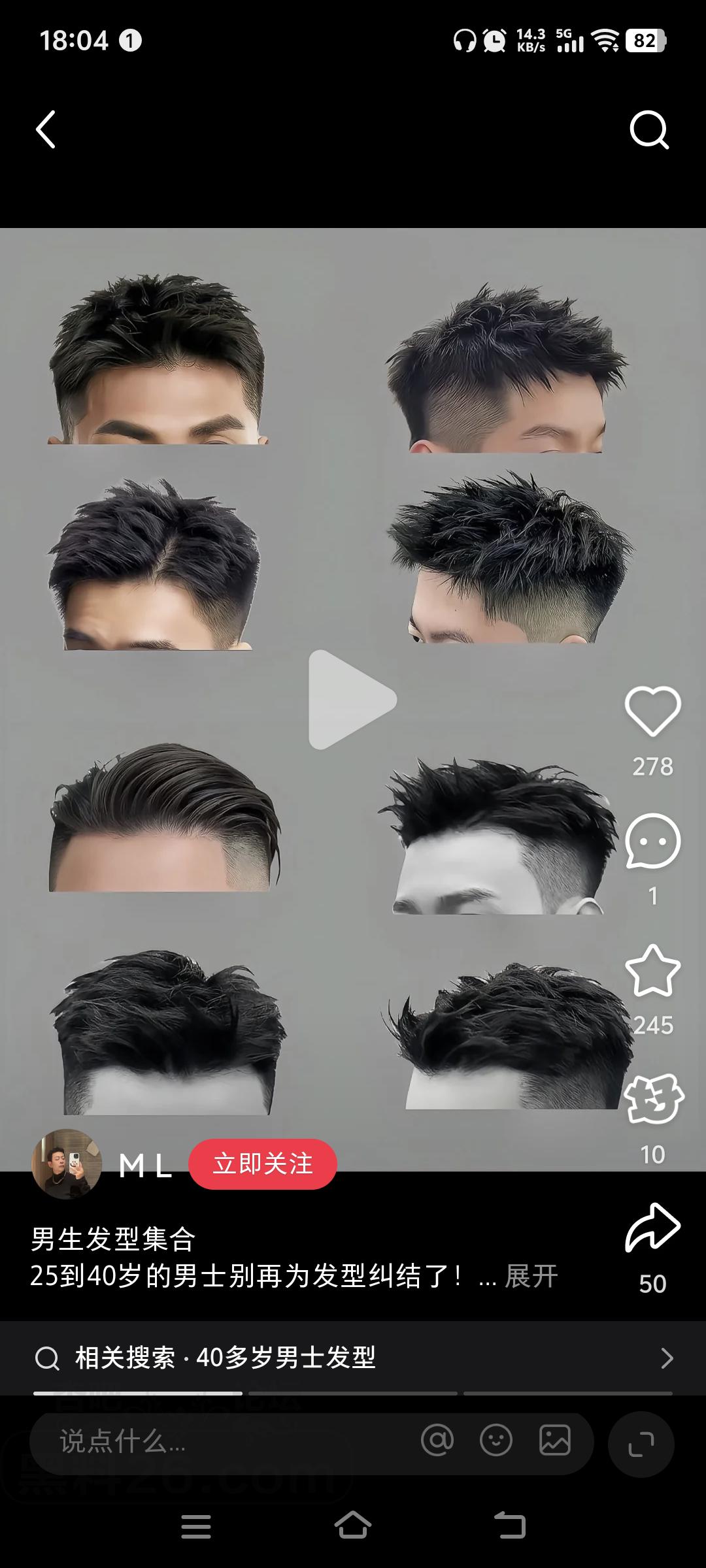Open the comments bubble icon
This screenshot has width=706, height=1568.
click(652, 841)
